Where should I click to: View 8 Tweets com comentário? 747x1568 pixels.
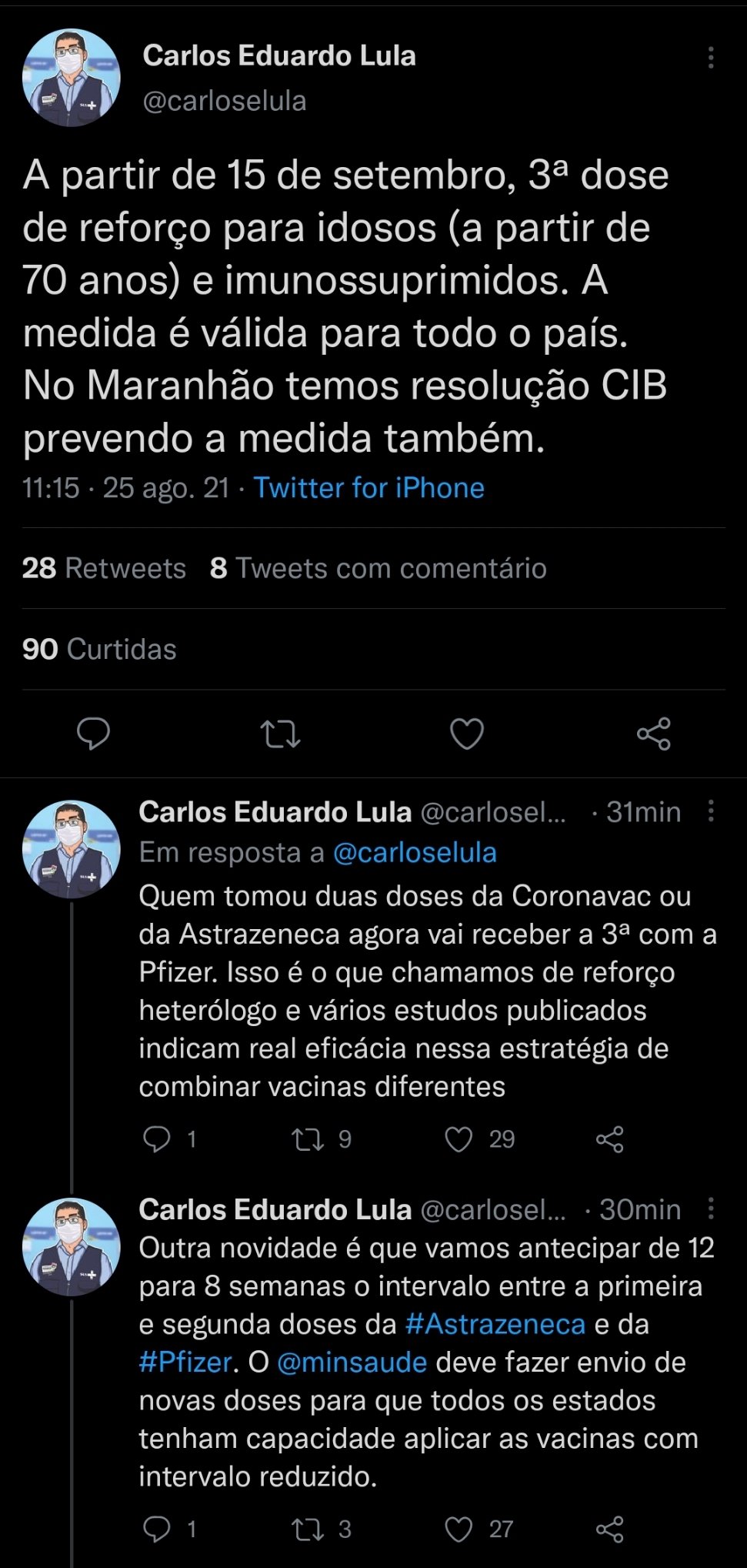coord(378,568)
